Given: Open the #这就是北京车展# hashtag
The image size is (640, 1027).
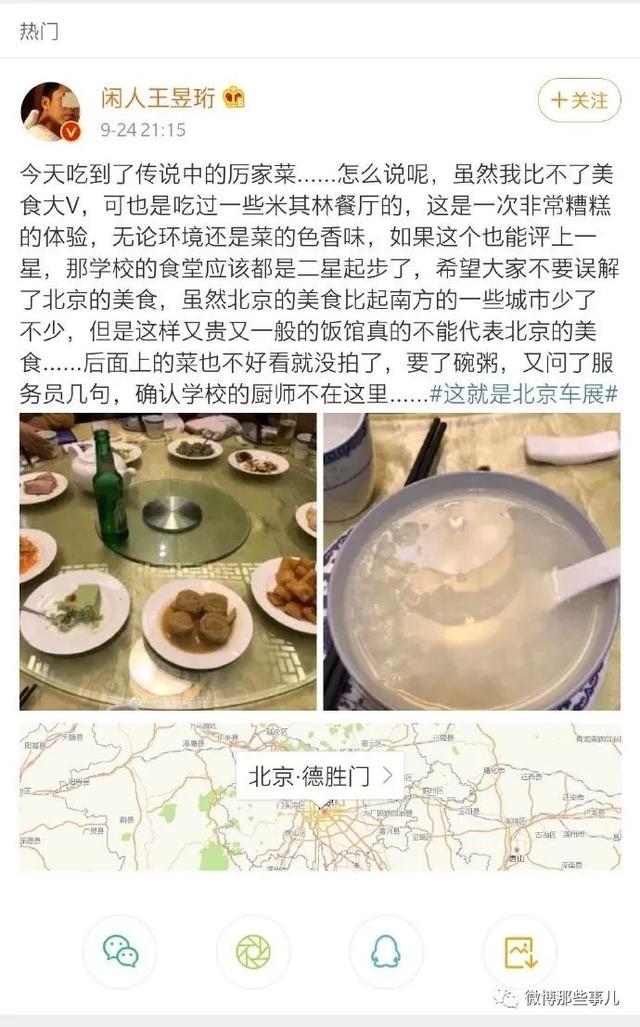Looking at the screenshot, I should point(524,393).
